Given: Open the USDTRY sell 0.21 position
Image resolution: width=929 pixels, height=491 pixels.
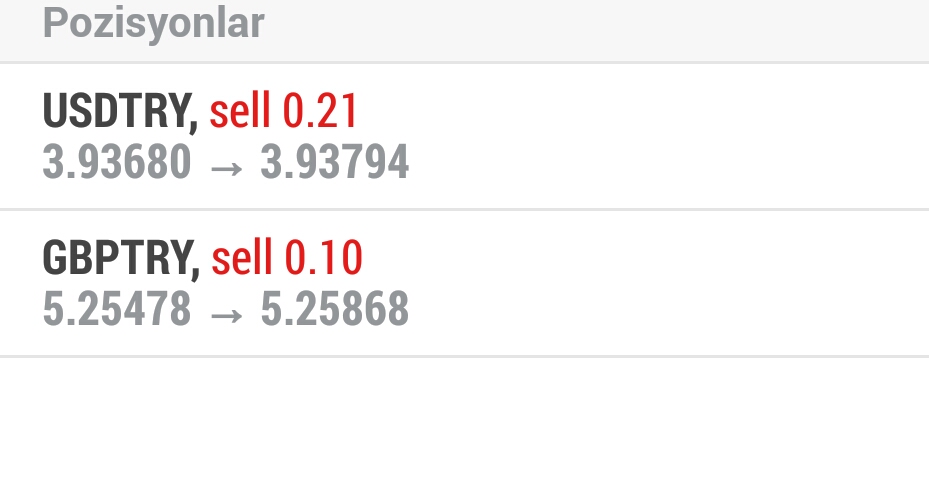Looking at the screenshot, I should (464, 137).
